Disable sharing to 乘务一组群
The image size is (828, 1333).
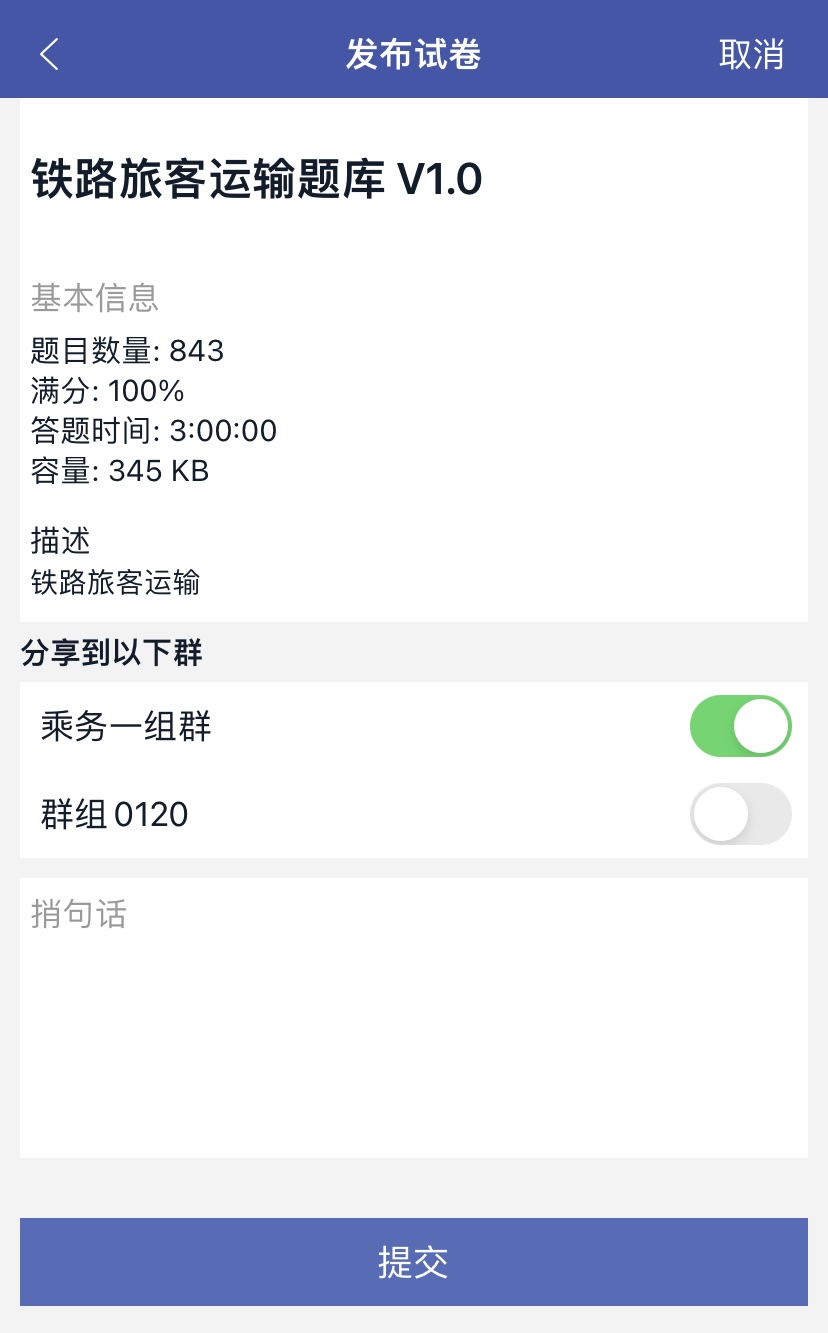pyautogui.click(x=740, y=726)
